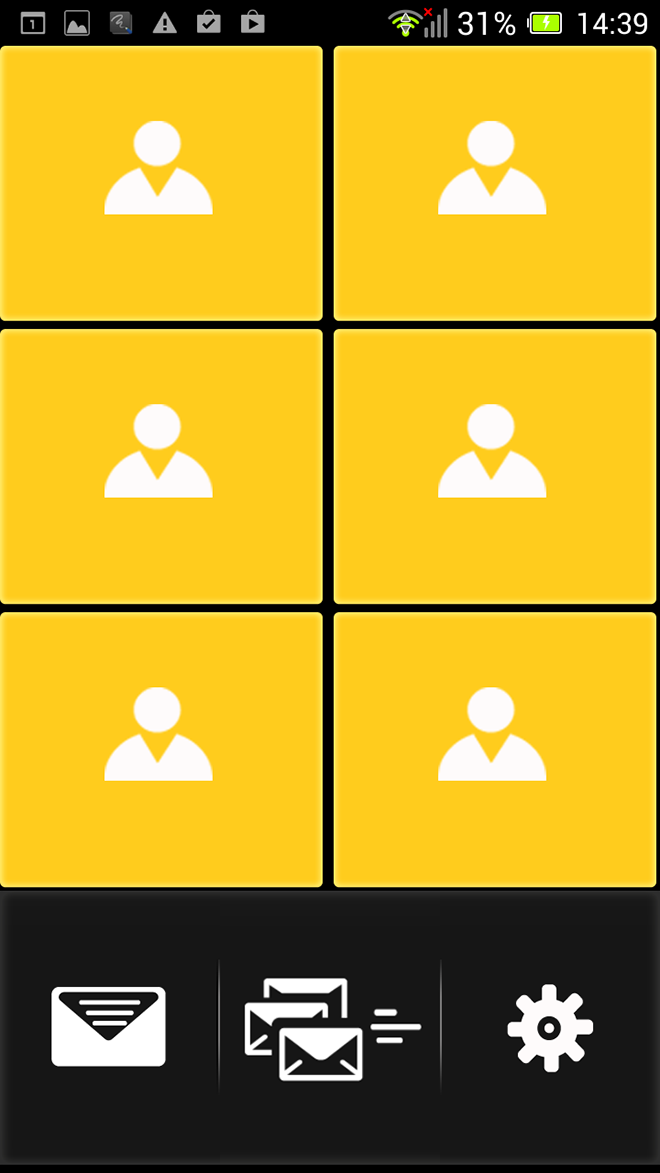Open the settings gear
This screenshot has height=1173, width=660.
click(x=550, y=1027)
